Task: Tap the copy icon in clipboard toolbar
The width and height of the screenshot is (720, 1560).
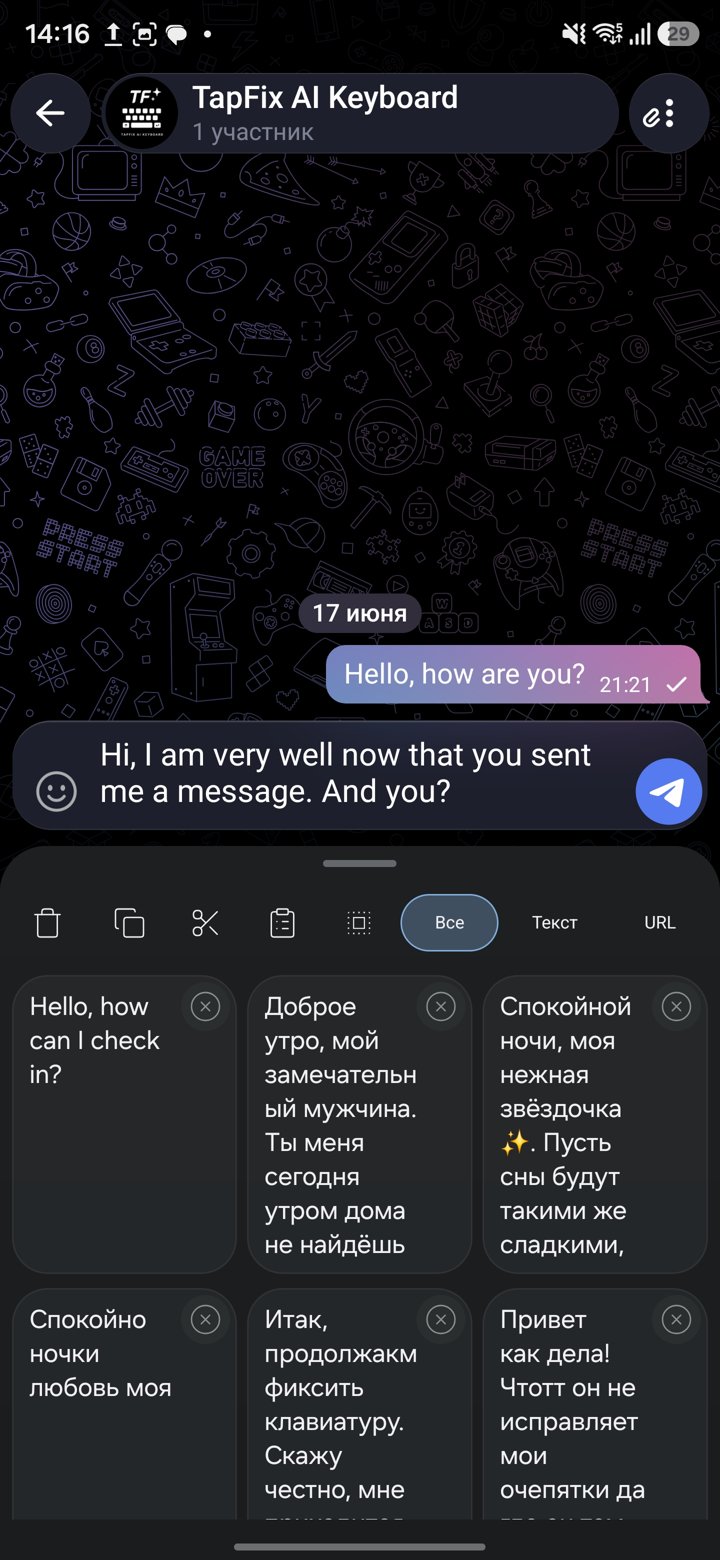Action: pyautogui.click(x=129, y=922)
